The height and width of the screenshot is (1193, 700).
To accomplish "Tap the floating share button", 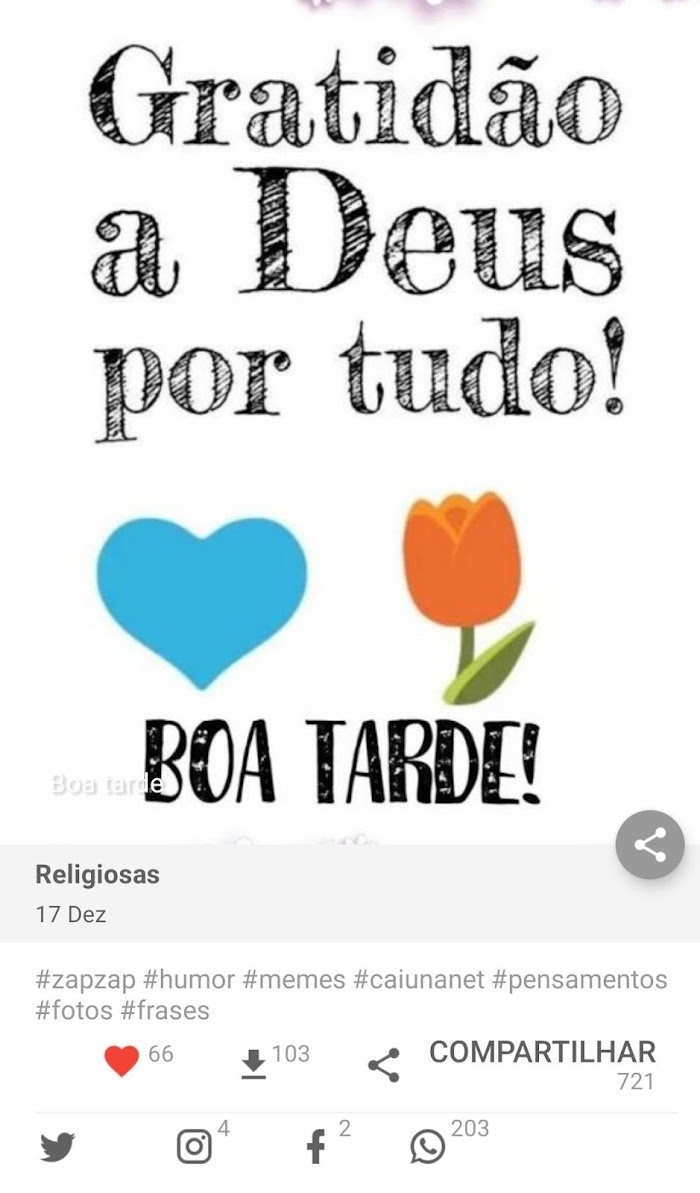I will 650,845.
